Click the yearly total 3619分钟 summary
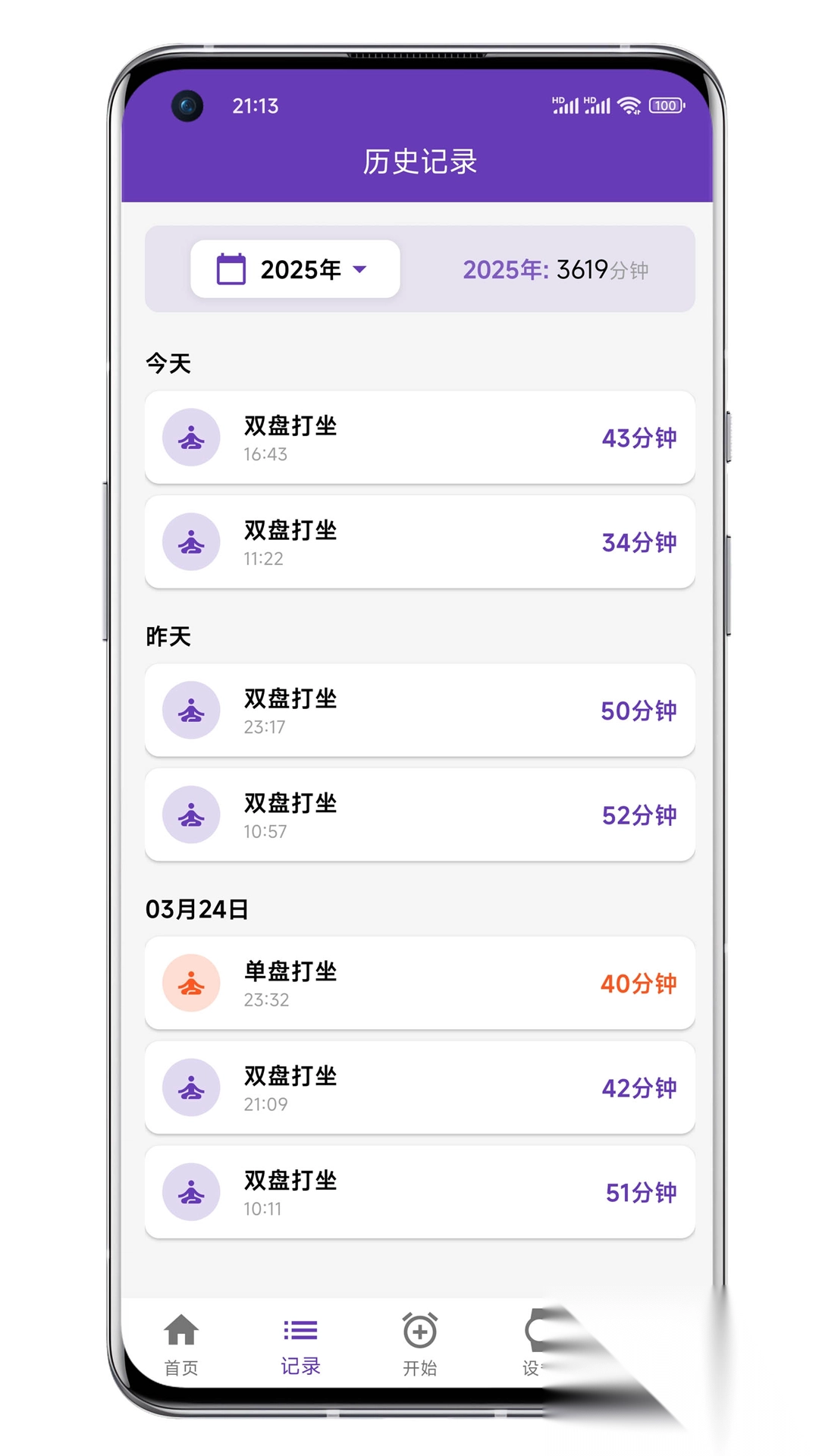The width and height of the screenshot is (819, 1456). click(x=559, y=268)
